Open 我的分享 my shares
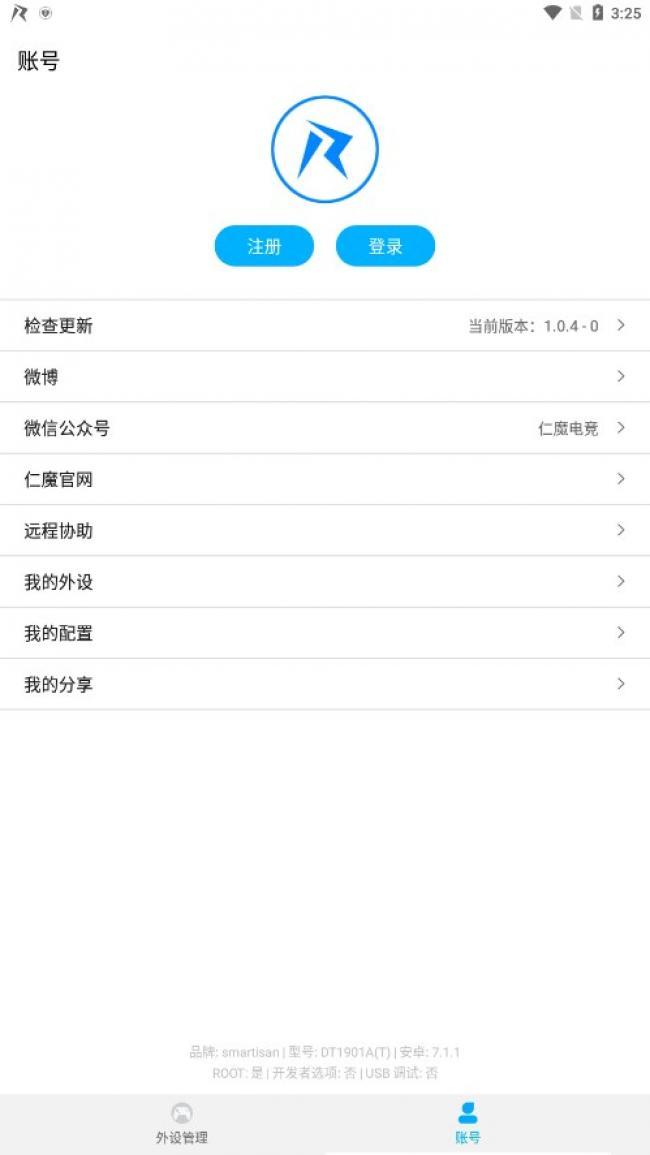The height and width of the screenshot is (1155, 650). pyautogui.click(x=324, y=685)
